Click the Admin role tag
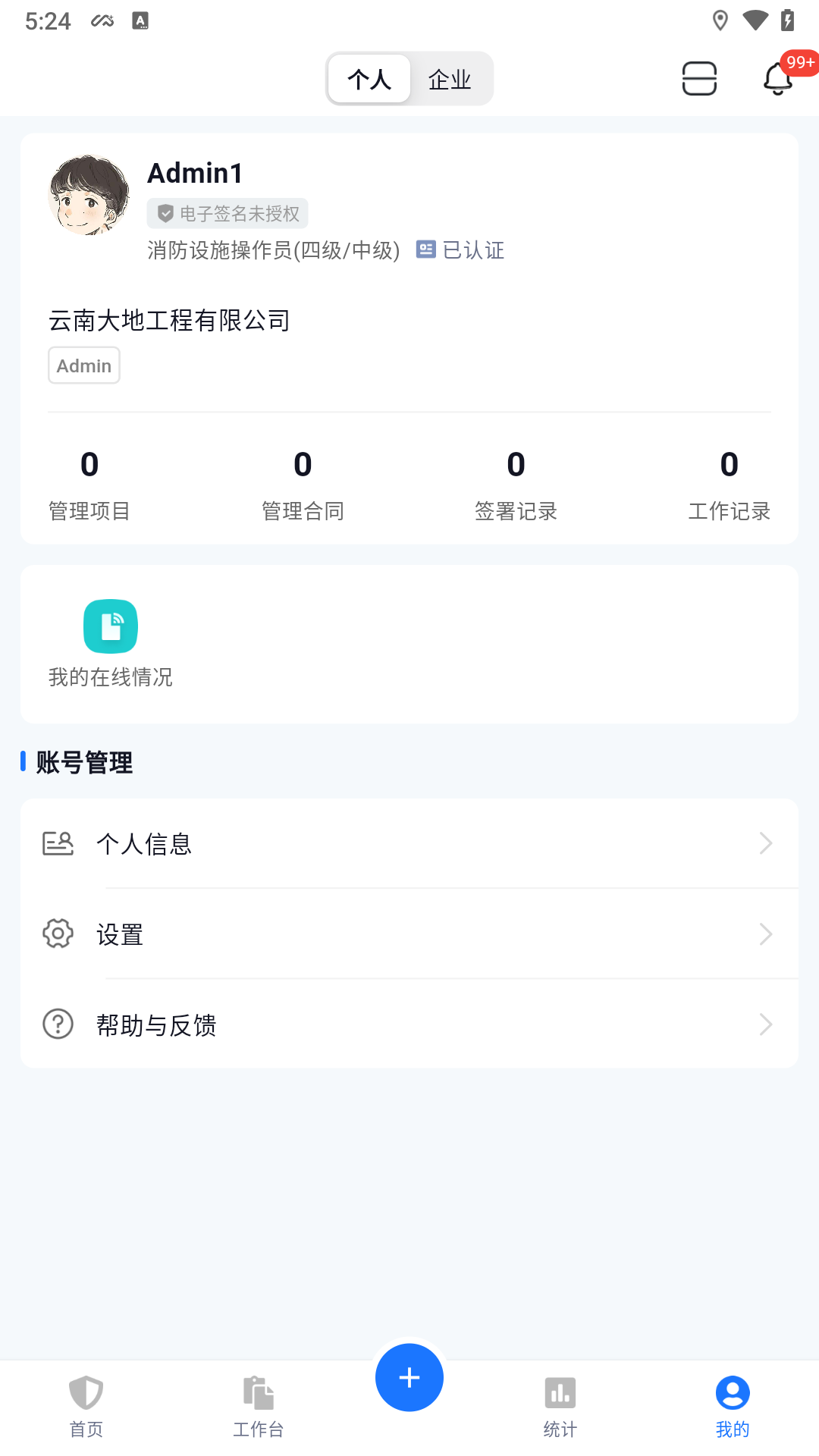 tap(83, 365)
